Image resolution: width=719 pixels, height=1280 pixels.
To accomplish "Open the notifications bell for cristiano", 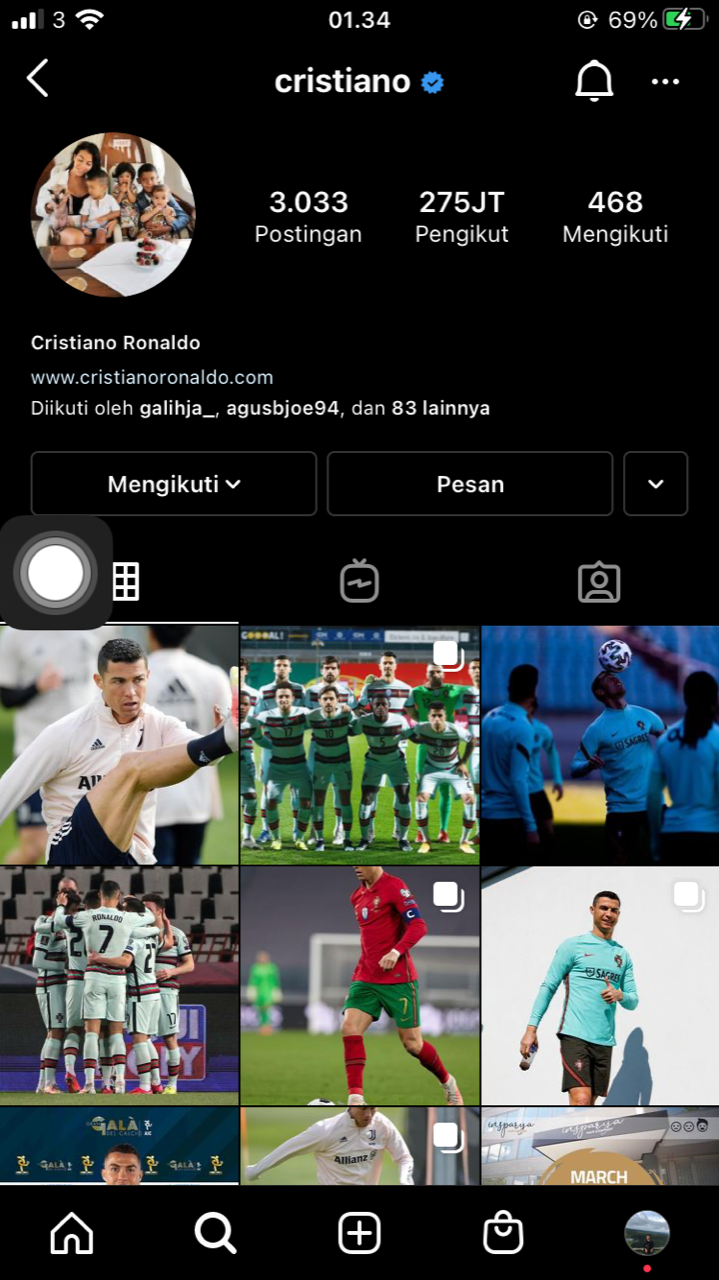I will (x=594, y=81).
